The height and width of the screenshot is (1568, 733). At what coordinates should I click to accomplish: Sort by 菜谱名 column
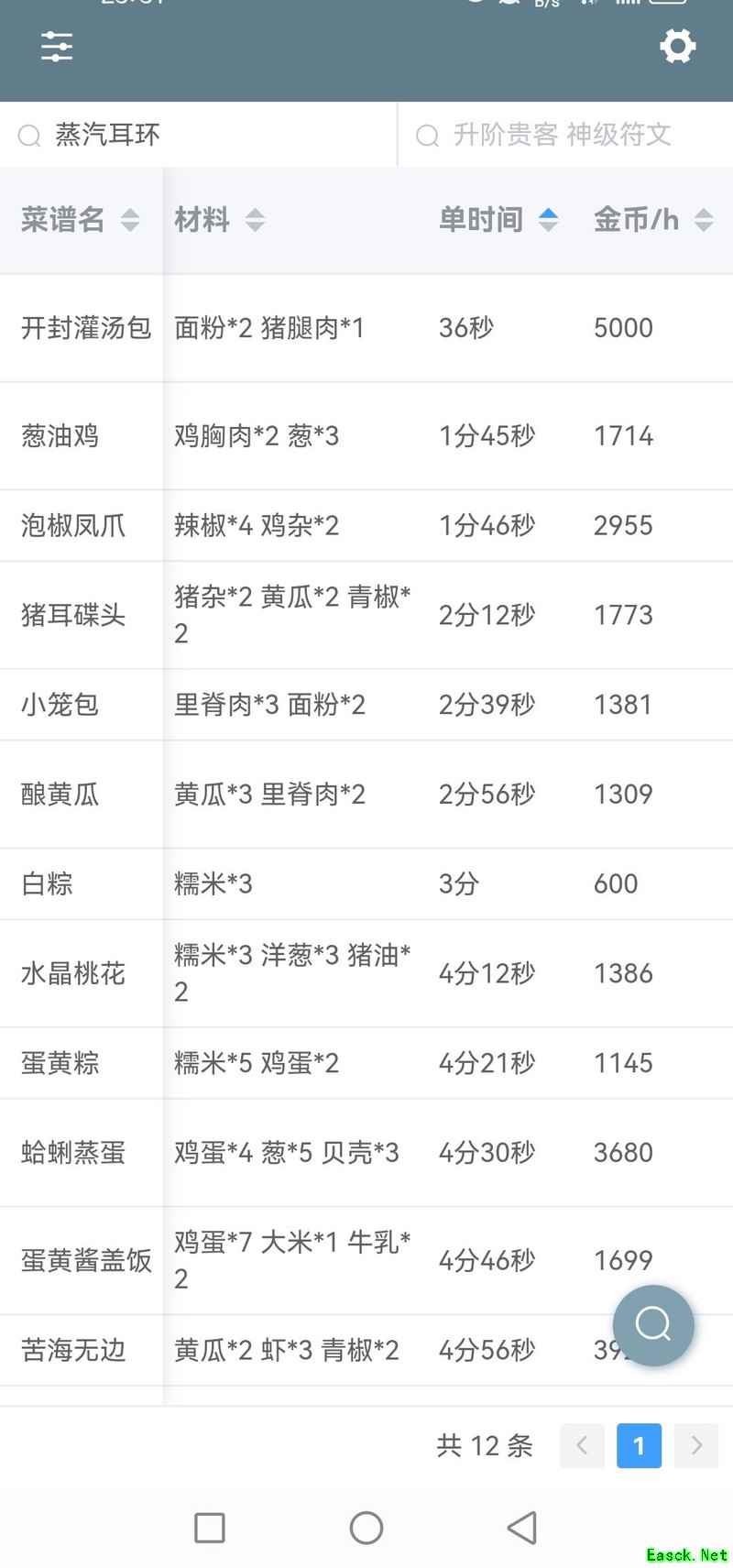tap(80, 220)
